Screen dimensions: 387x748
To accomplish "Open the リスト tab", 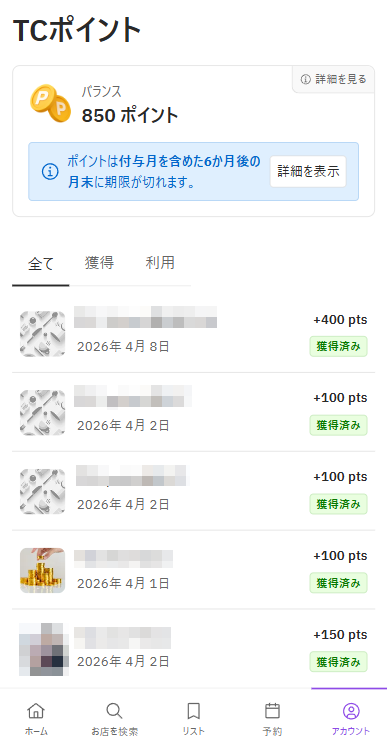I will click(x=193, y=718).
